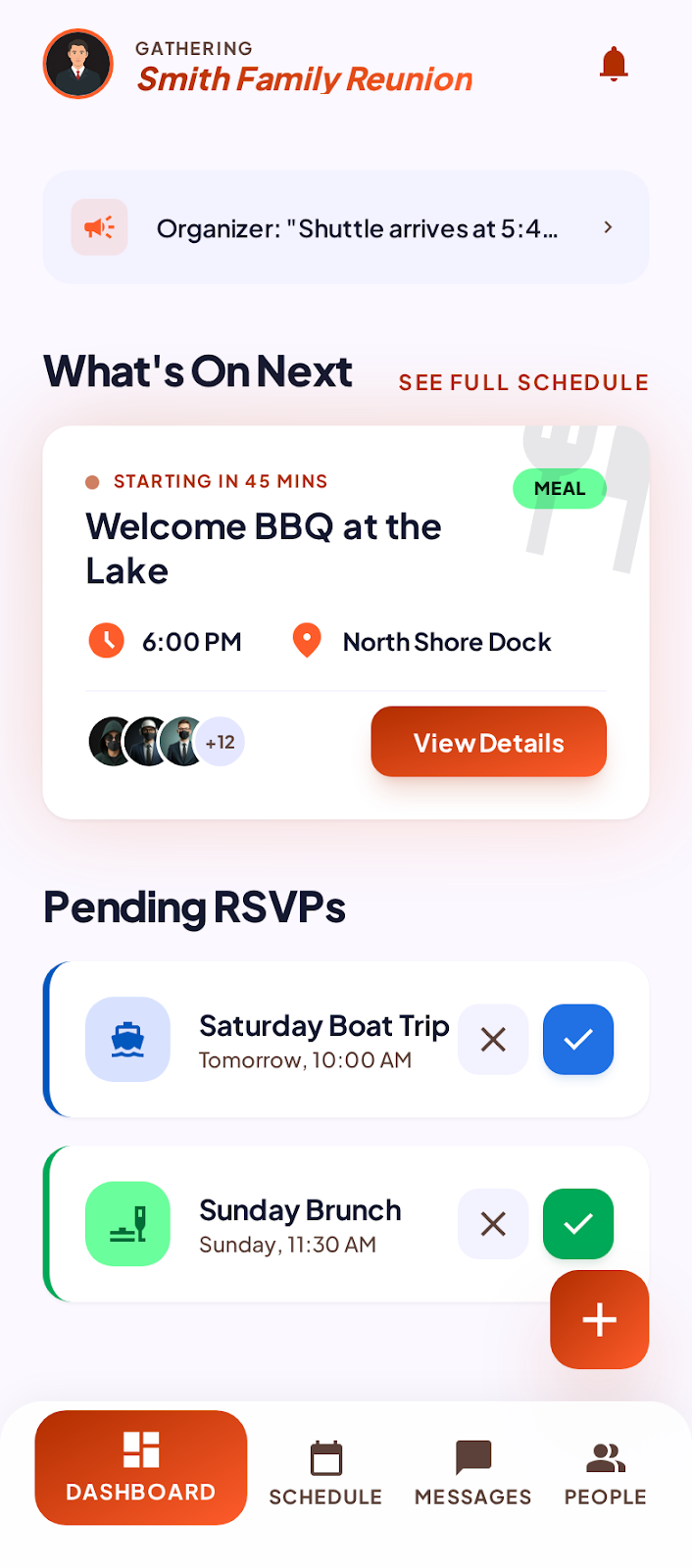
Task: Decline the Sunday Brunch invitation
Action: [x=493, y=1223]
